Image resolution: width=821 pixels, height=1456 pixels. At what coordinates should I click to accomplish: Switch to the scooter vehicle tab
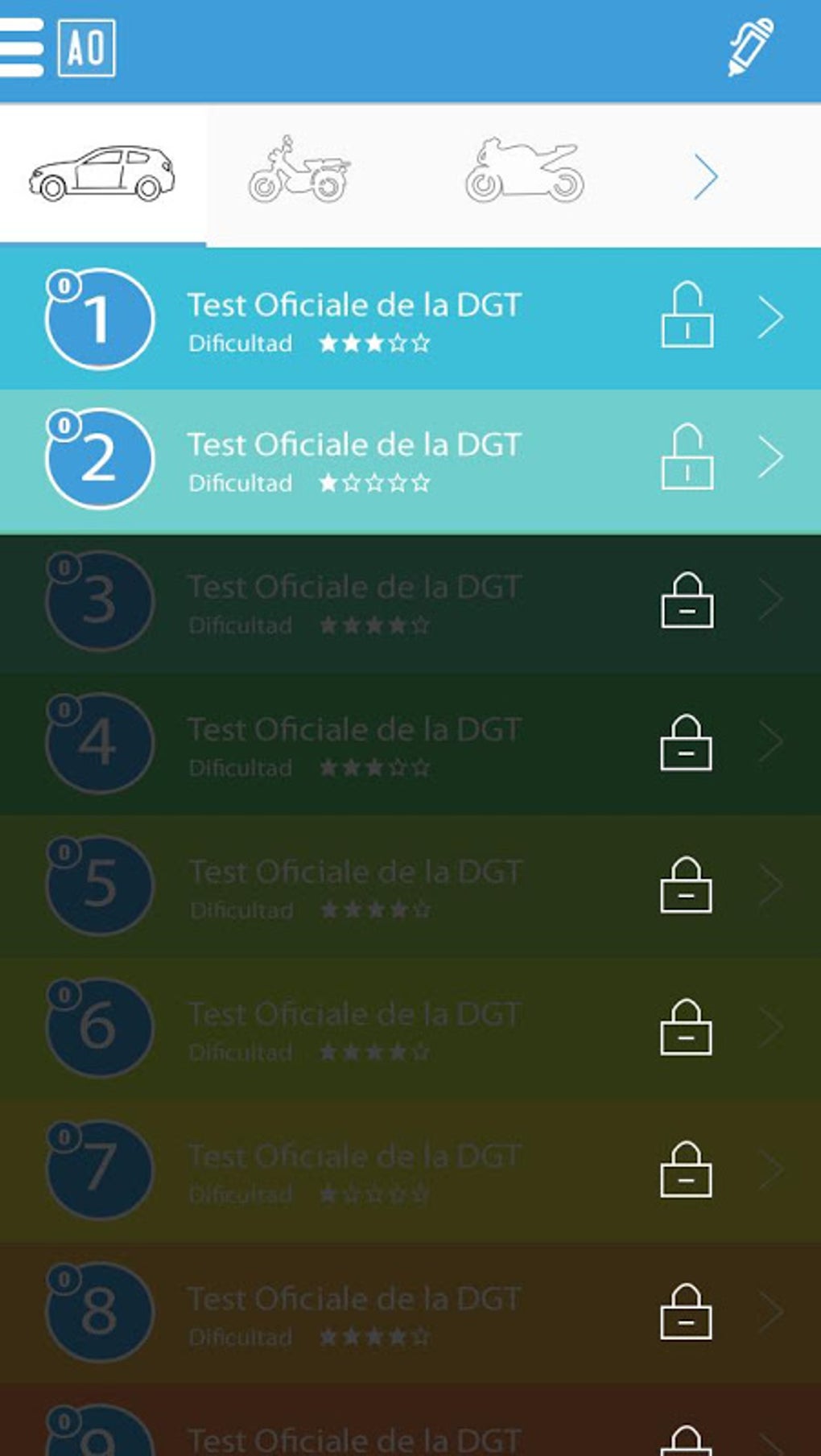299,171
